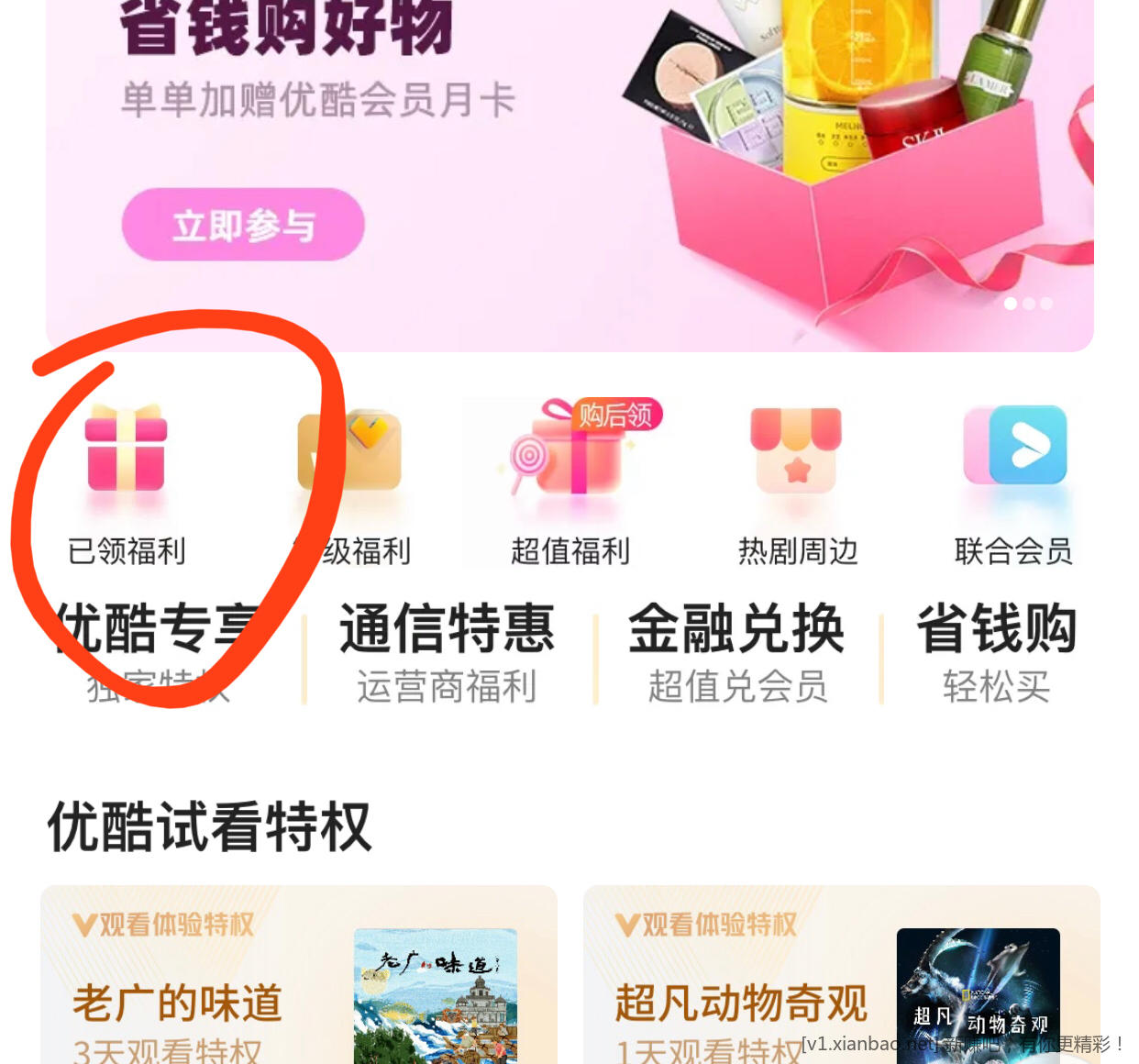This screenshot has width=1139, height=1064.
Task: Open 老广的味道 trial privilege card
Action: point(298,981)
